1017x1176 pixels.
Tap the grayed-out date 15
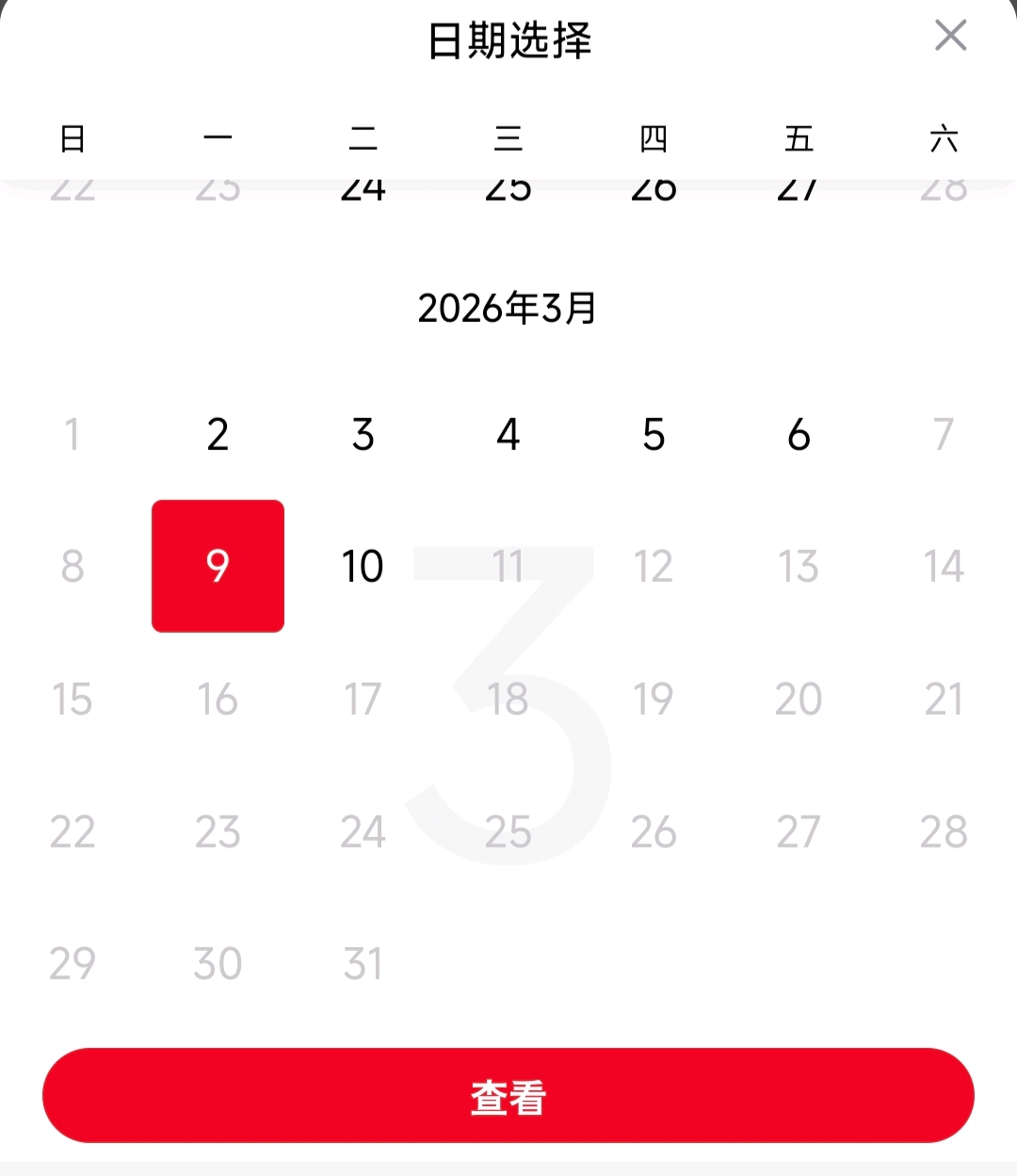click(73, 699)
